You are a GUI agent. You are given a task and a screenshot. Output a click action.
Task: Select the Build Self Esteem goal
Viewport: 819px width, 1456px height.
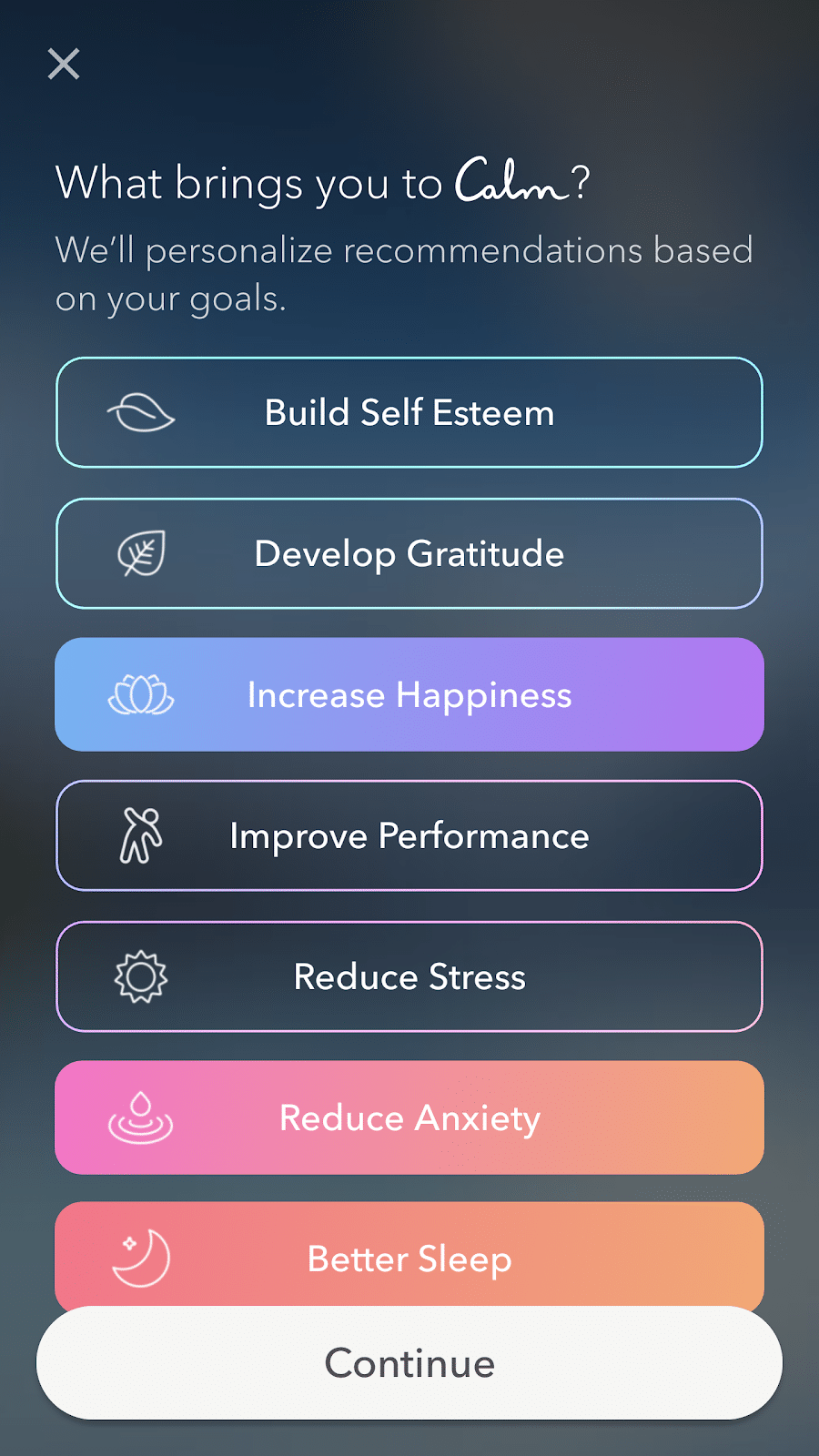[x=409, y=412]
